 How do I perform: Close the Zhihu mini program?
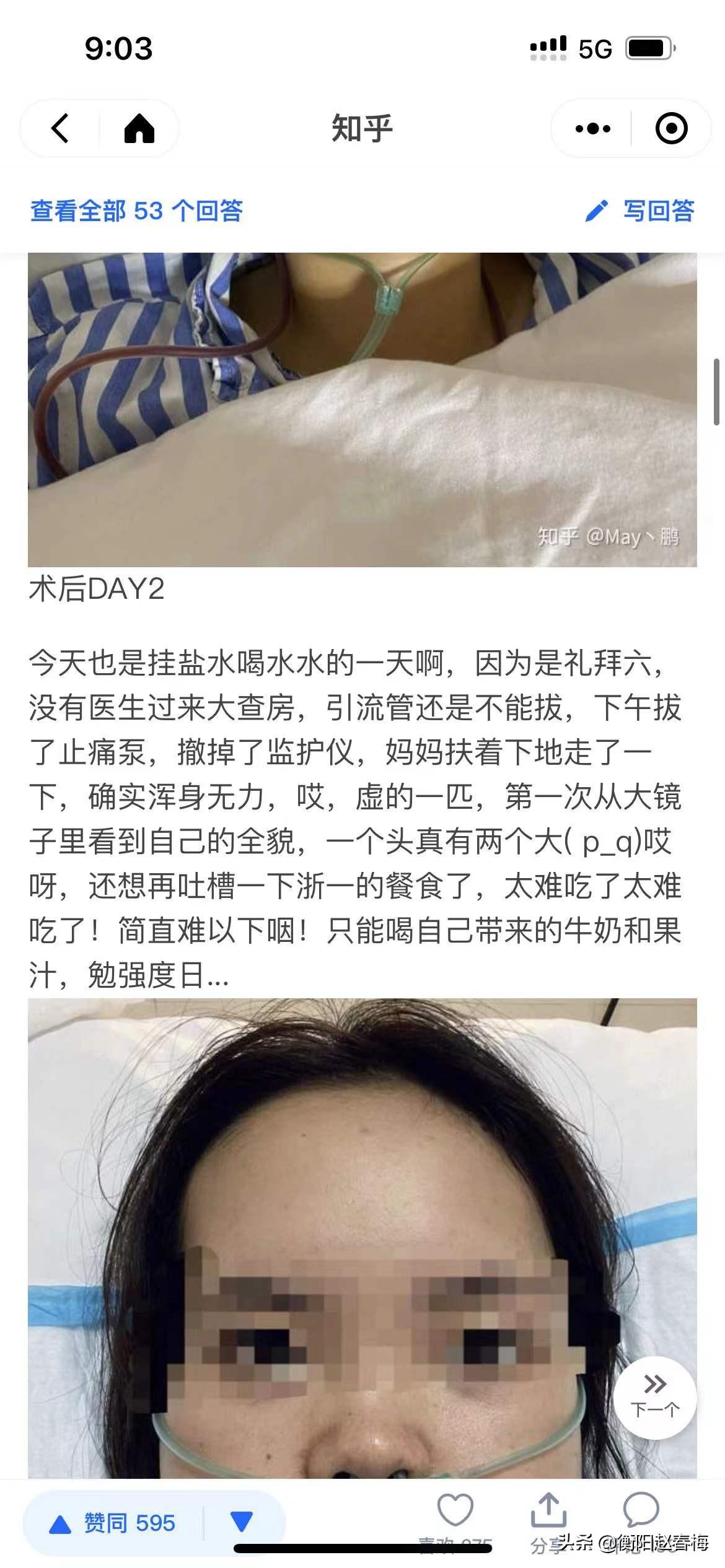(671, 128)
